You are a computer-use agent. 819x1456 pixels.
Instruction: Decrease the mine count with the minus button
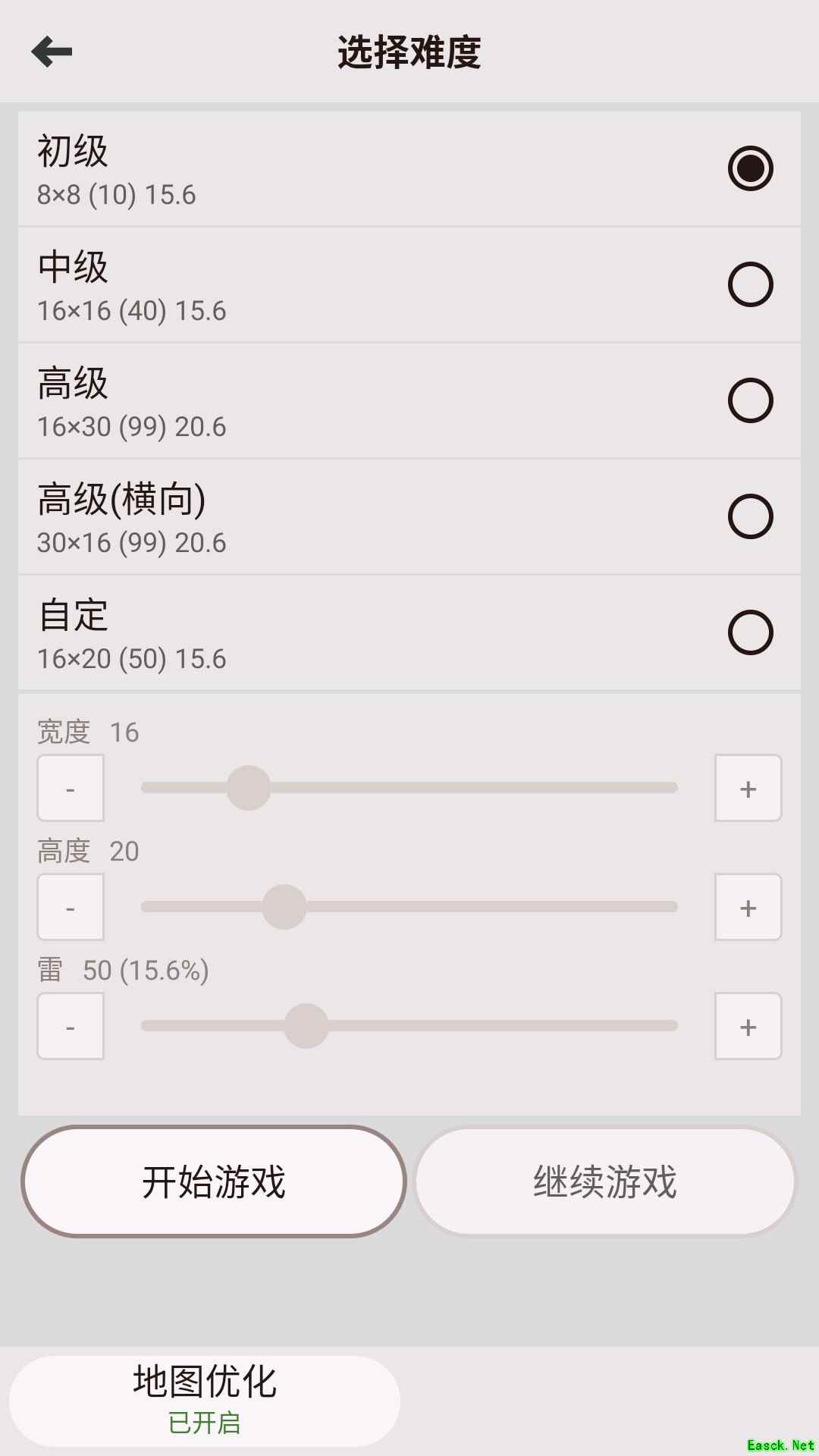tap(70, 1026)
